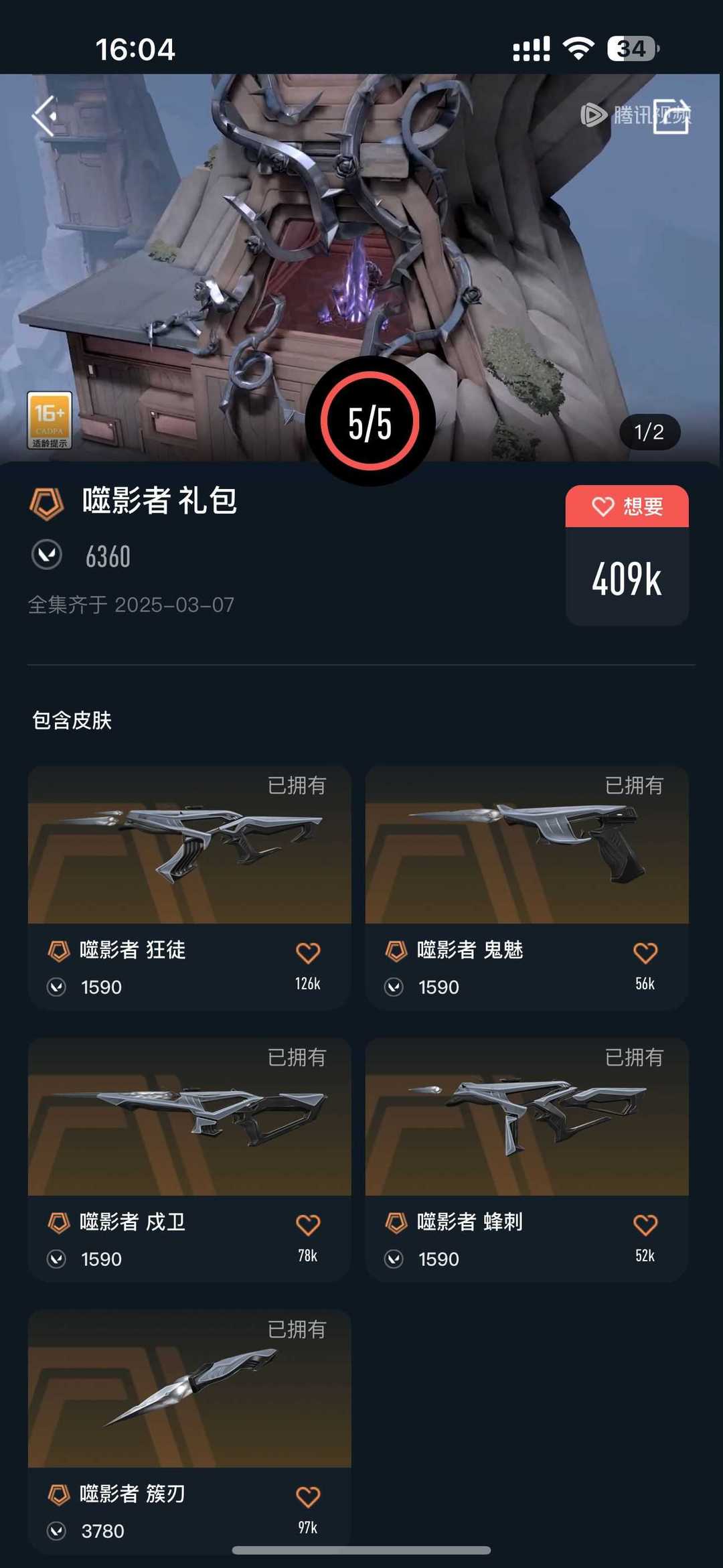Like the 噬影者 簇刃 skin with its heart
This screenshot has height=1568, width=723.
308,1496
